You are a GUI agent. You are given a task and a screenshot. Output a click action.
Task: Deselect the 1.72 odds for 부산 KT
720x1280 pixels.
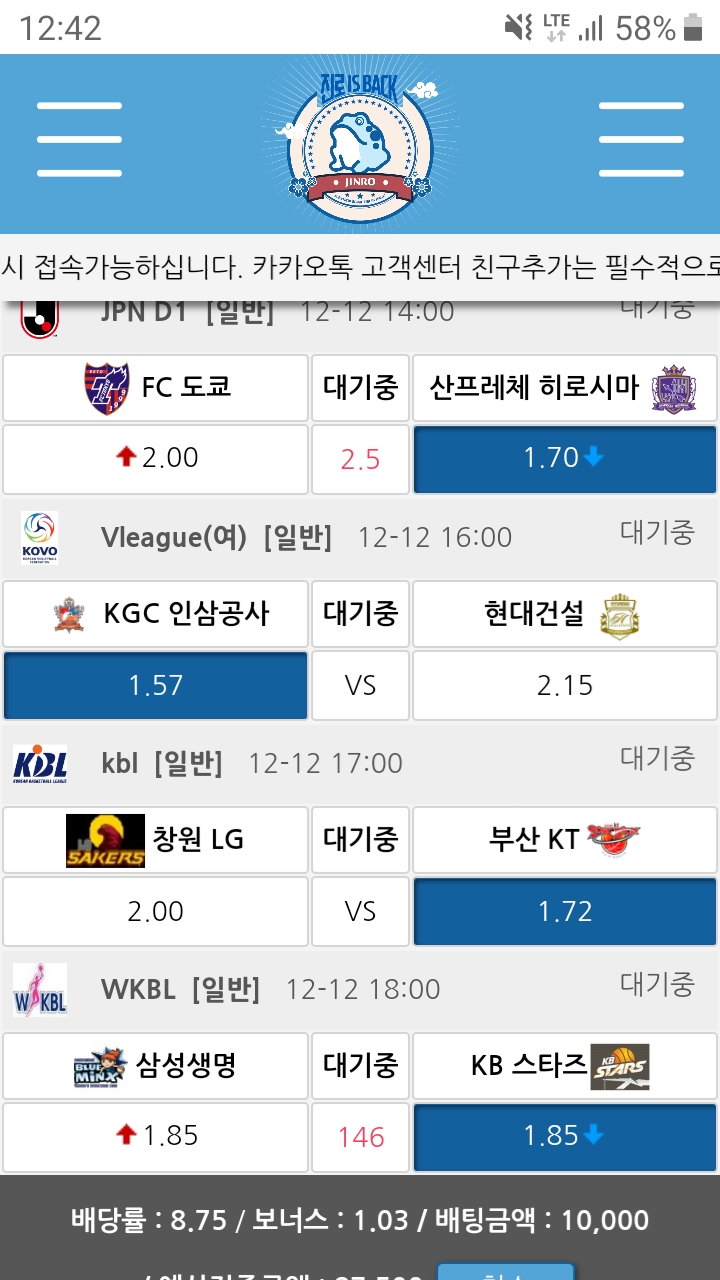(x=565, y=912)
